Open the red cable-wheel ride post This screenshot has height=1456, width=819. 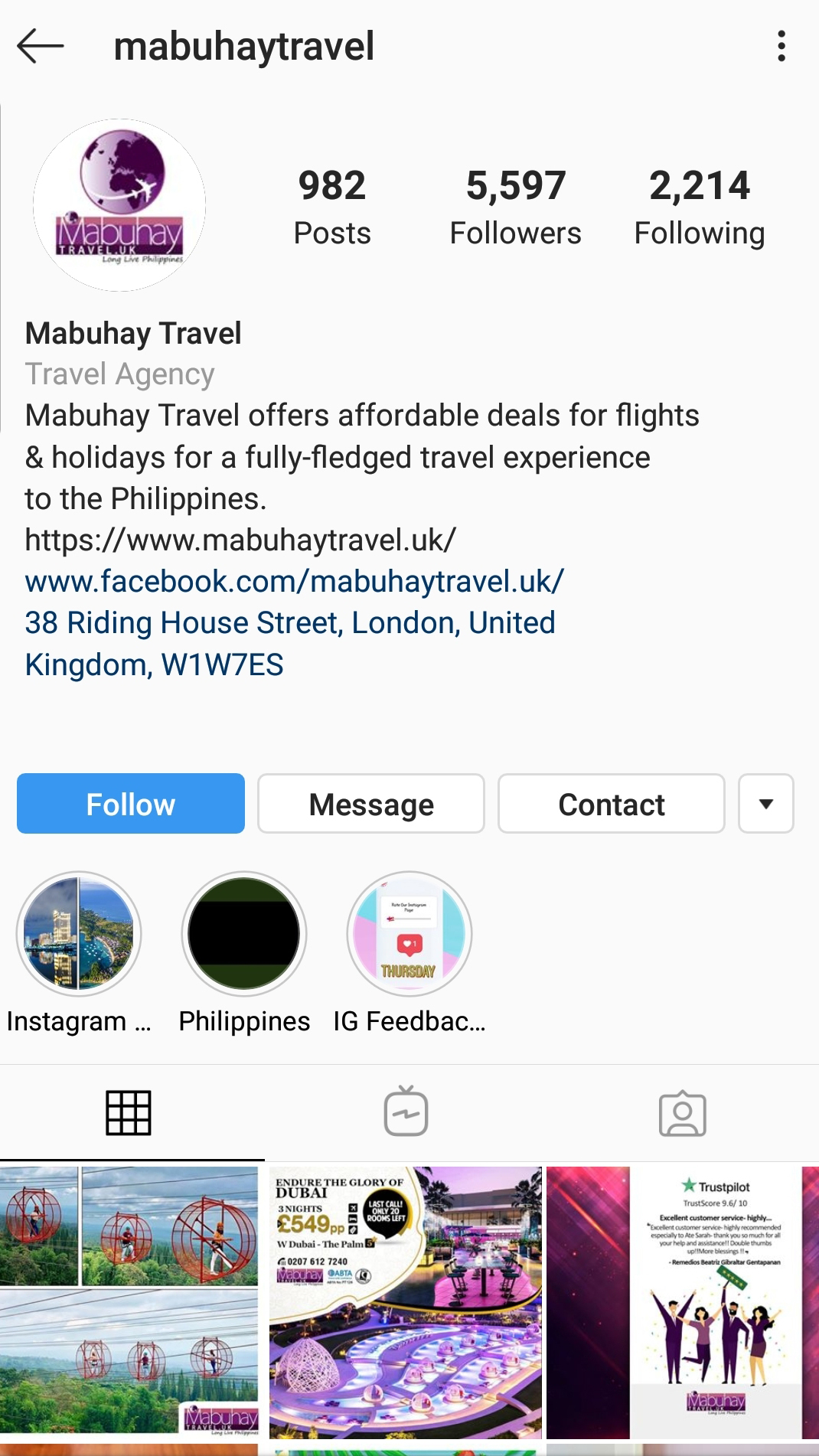129,1301
